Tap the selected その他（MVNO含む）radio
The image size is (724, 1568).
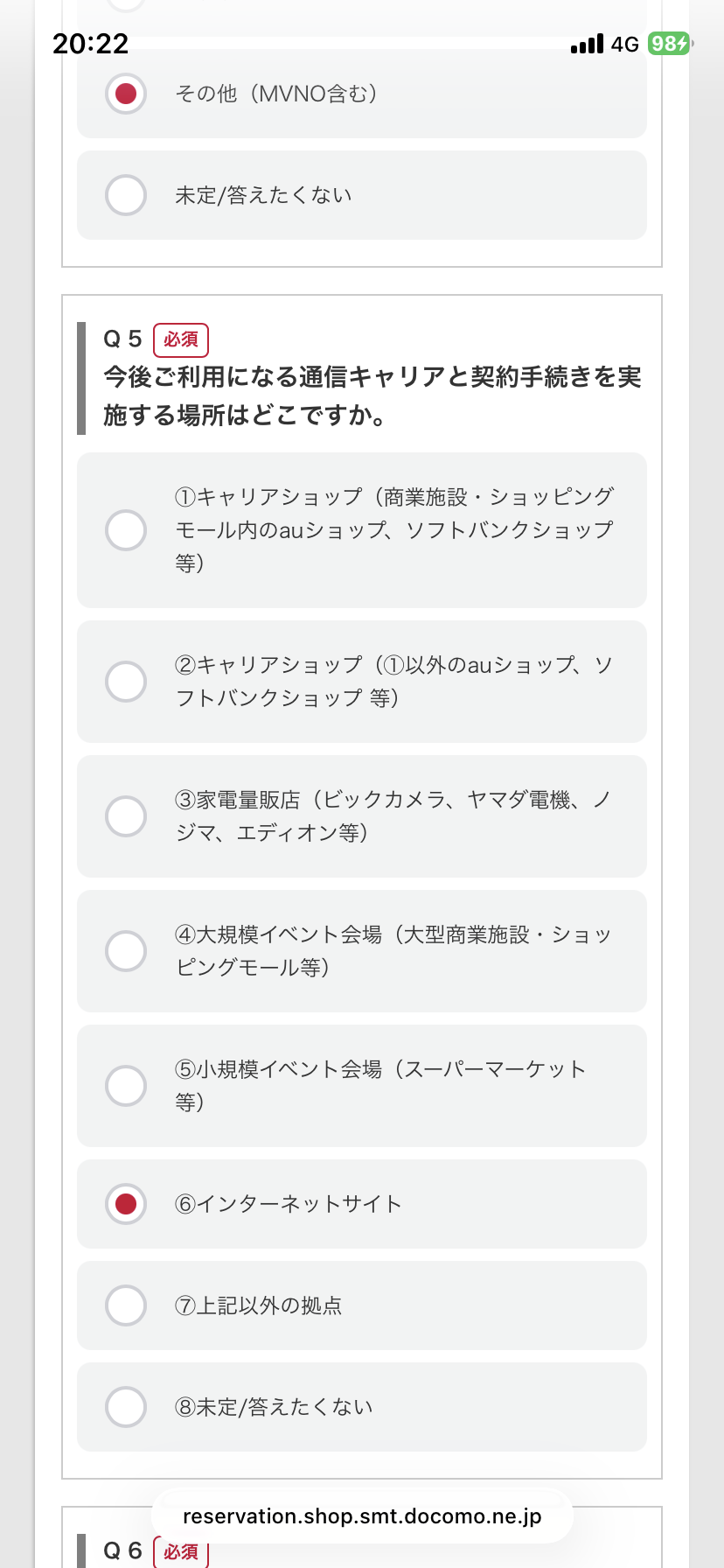[126, 94]
